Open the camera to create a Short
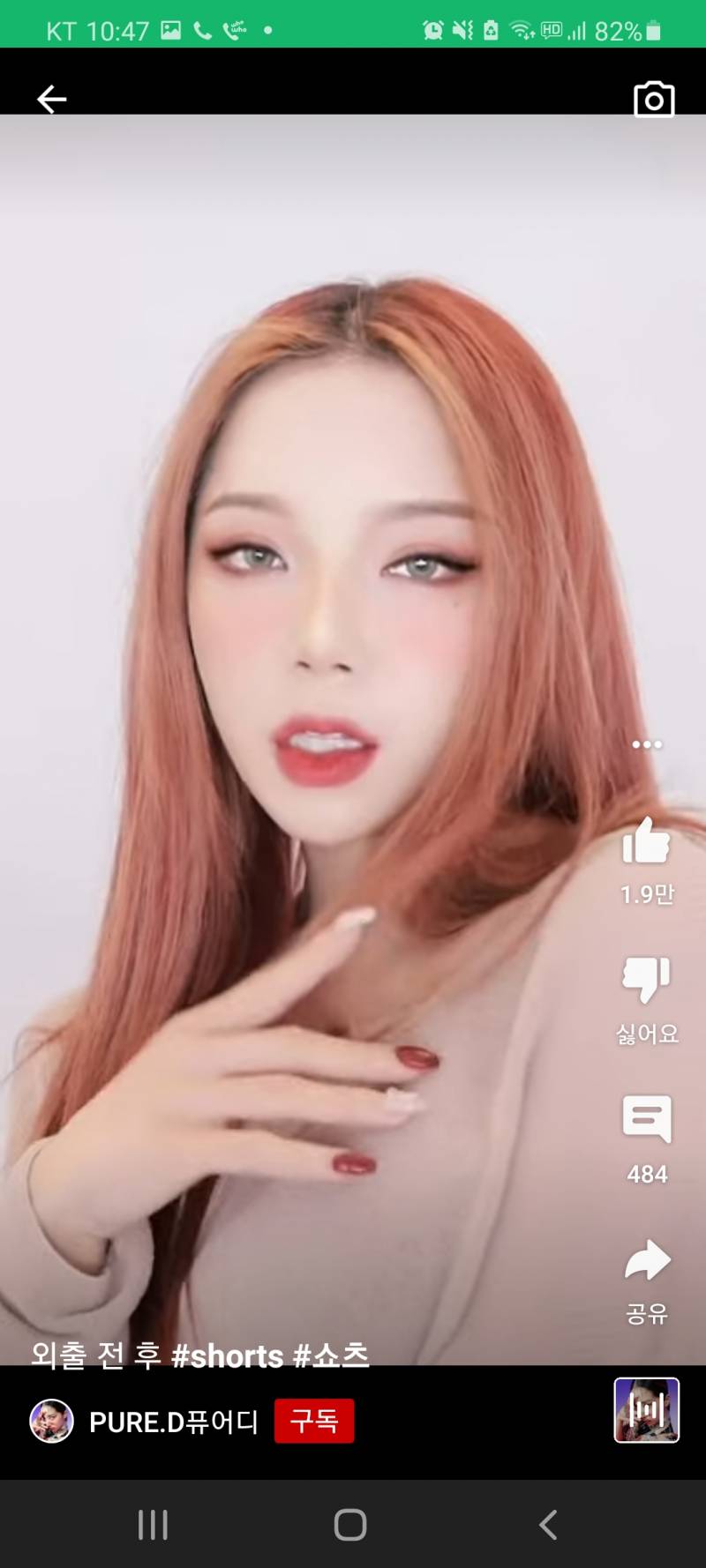This screenshot has height=1568, width=706. pos(654,100)
